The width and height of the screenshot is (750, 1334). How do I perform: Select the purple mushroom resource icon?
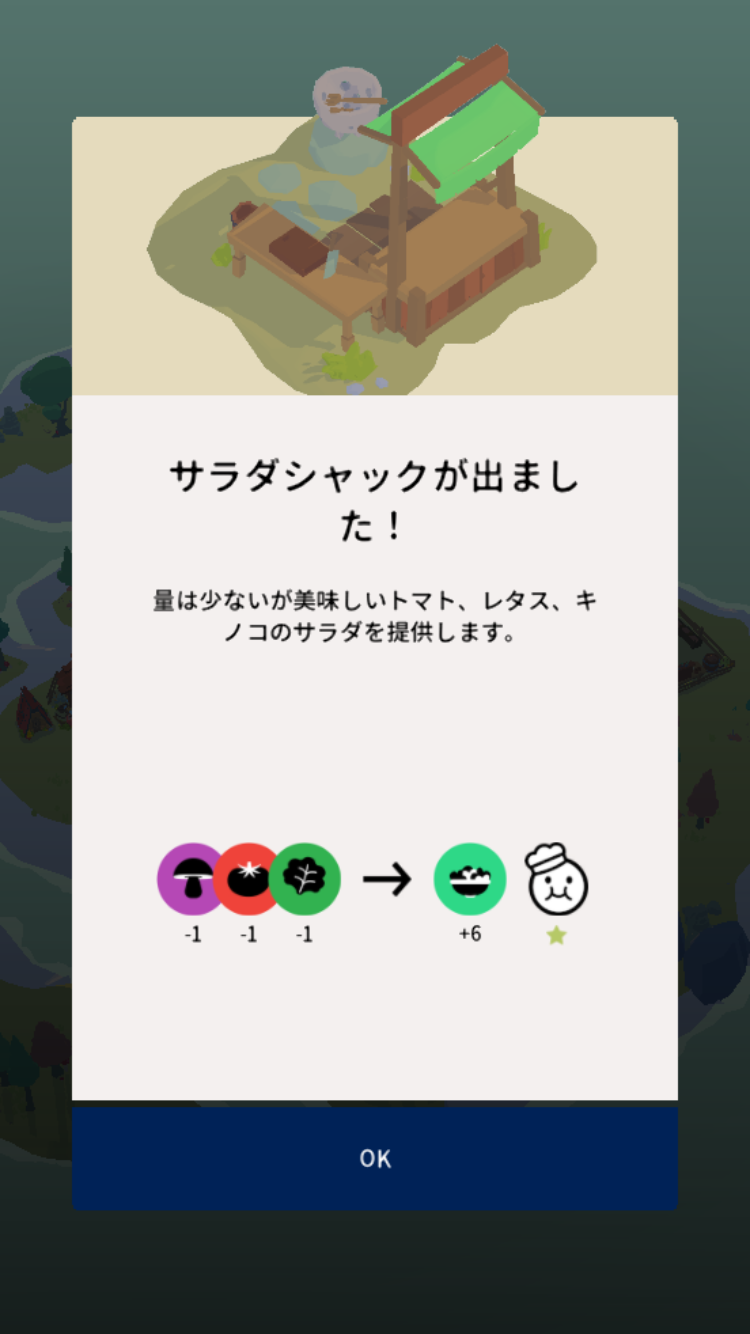[192, 878]
